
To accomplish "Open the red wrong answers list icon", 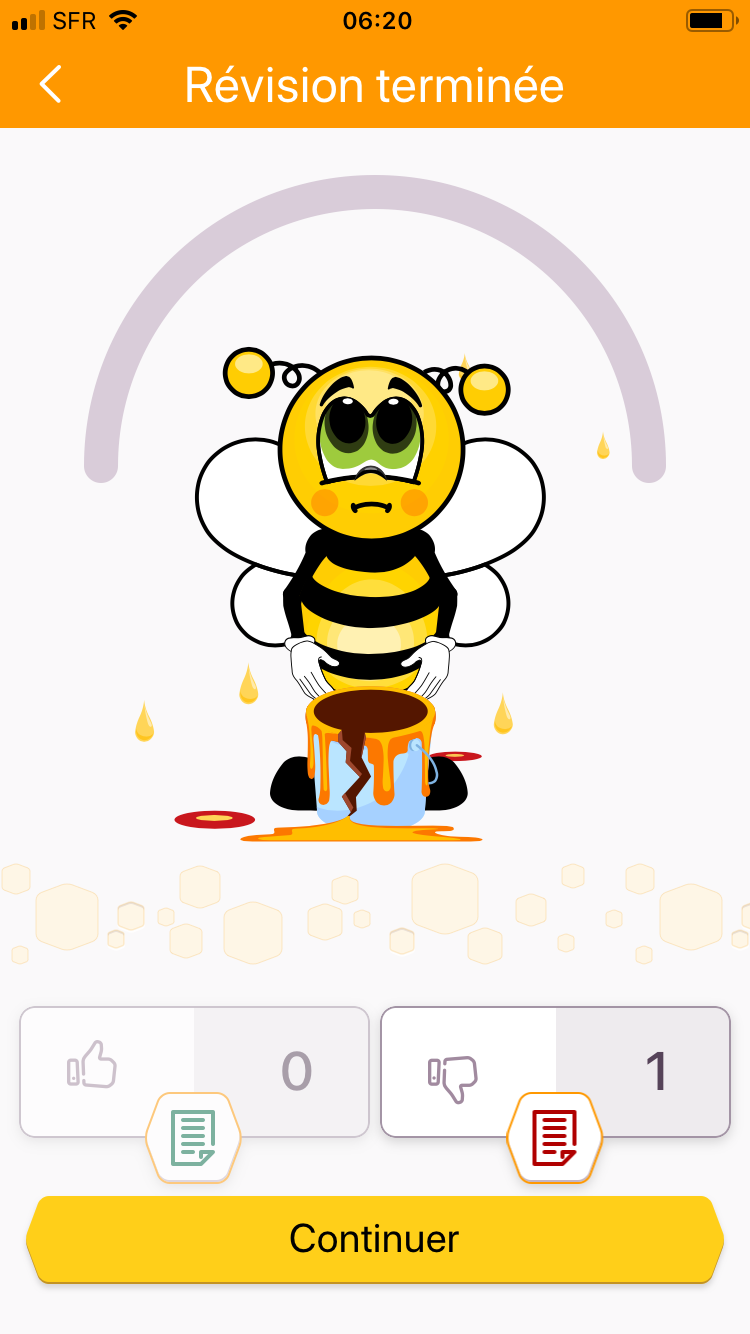I will coord(554,1137).
